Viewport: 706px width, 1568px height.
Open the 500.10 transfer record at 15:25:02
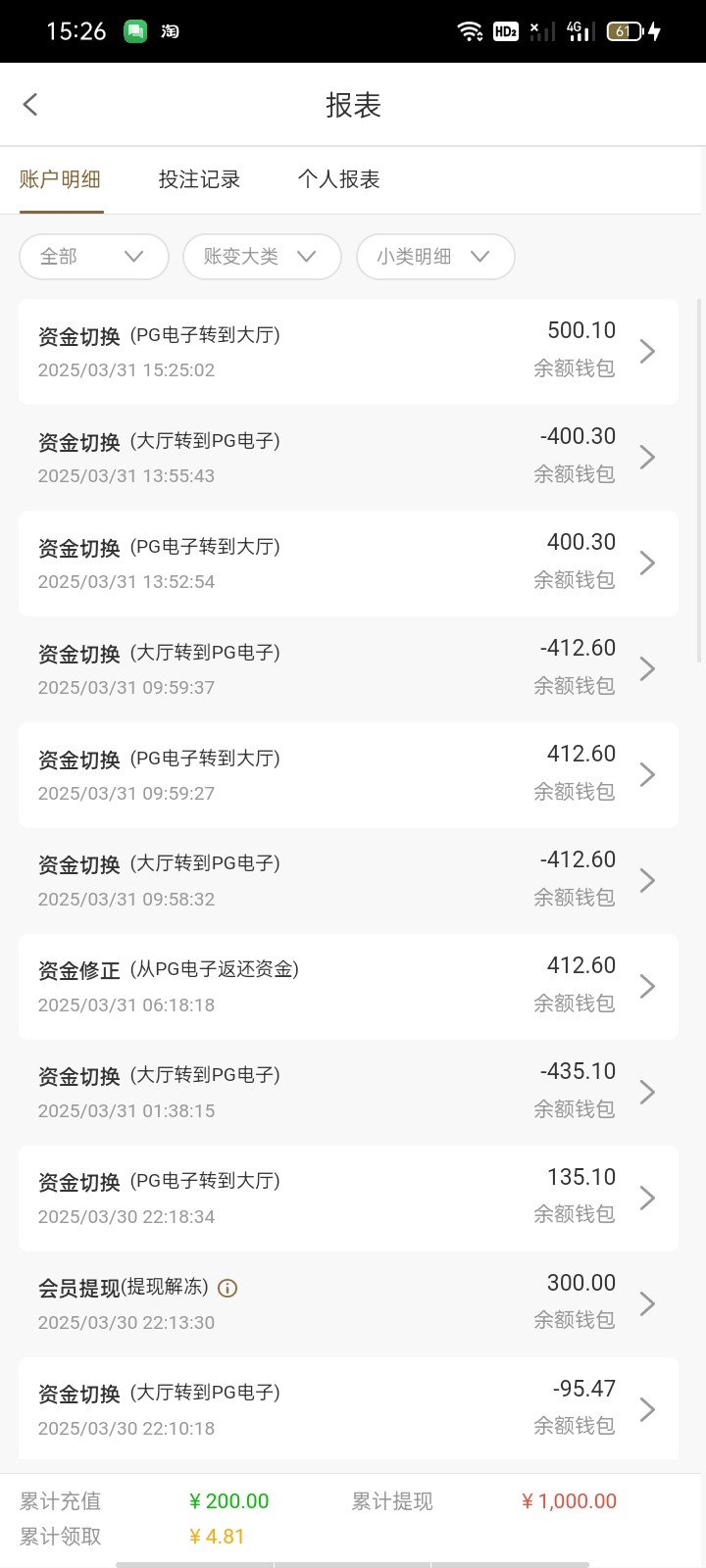tap(348, 352)
